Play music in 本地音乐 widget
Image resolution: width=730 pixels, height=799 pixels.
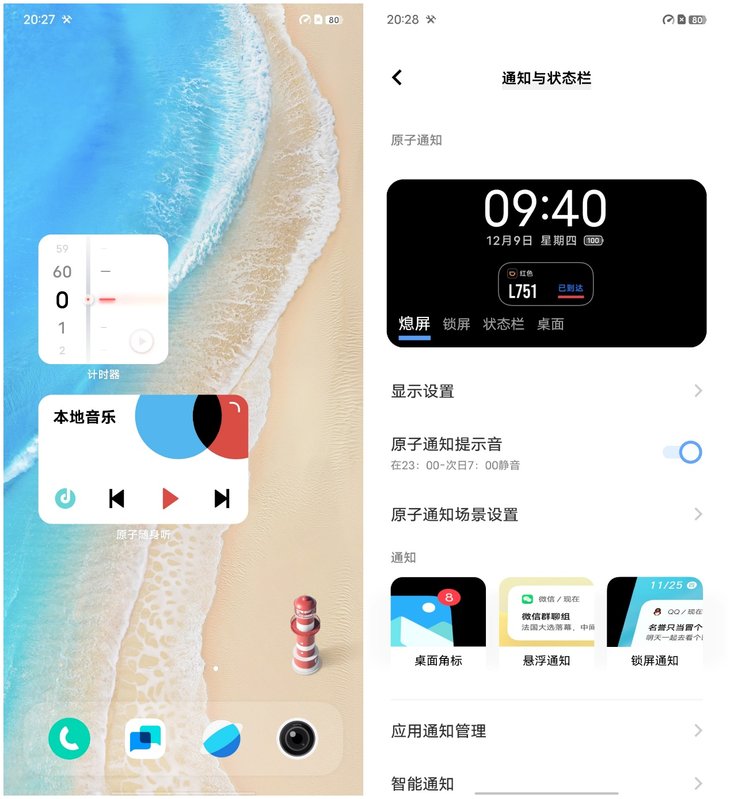(170, 498)
